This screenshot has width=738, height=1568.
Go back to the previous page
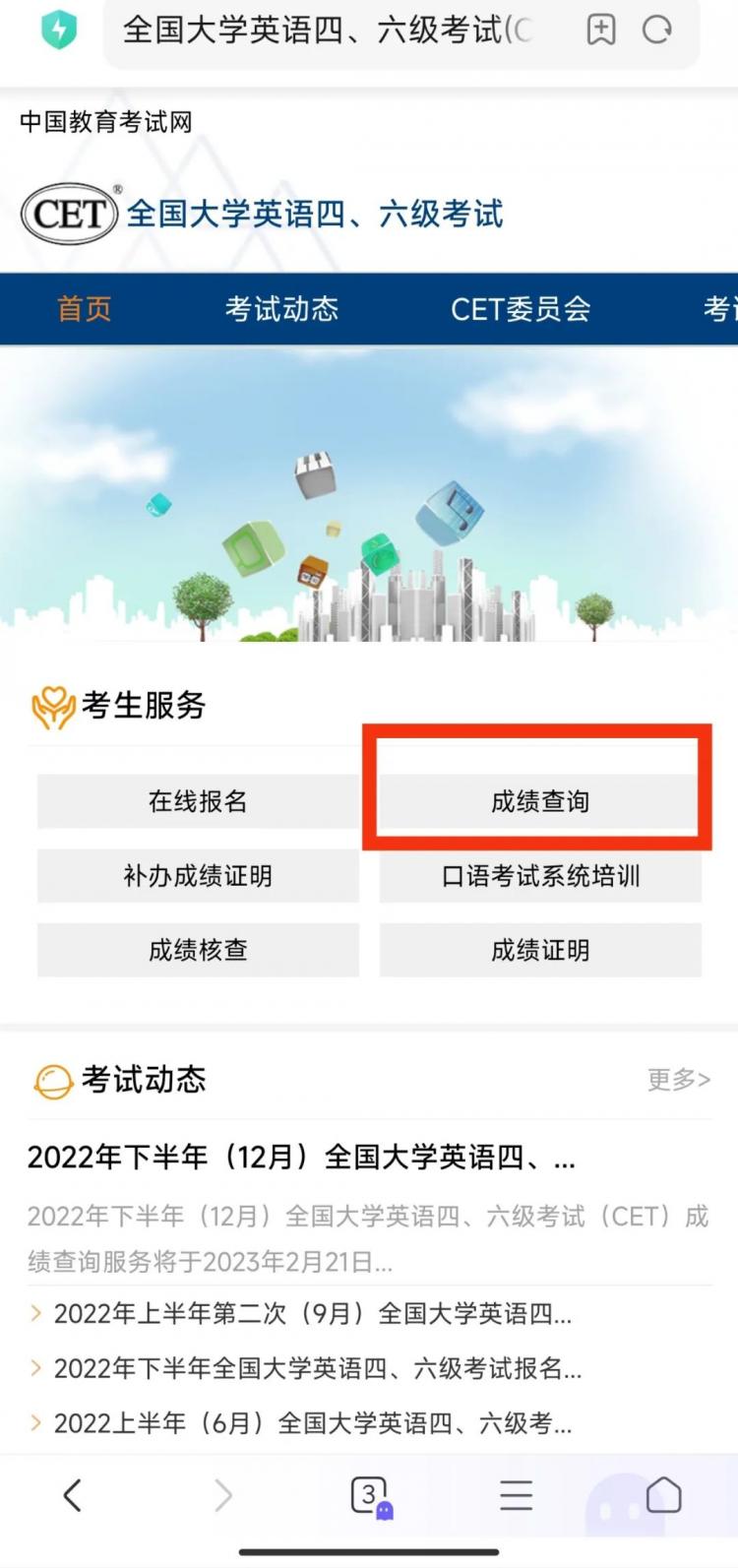(72, 1496)
